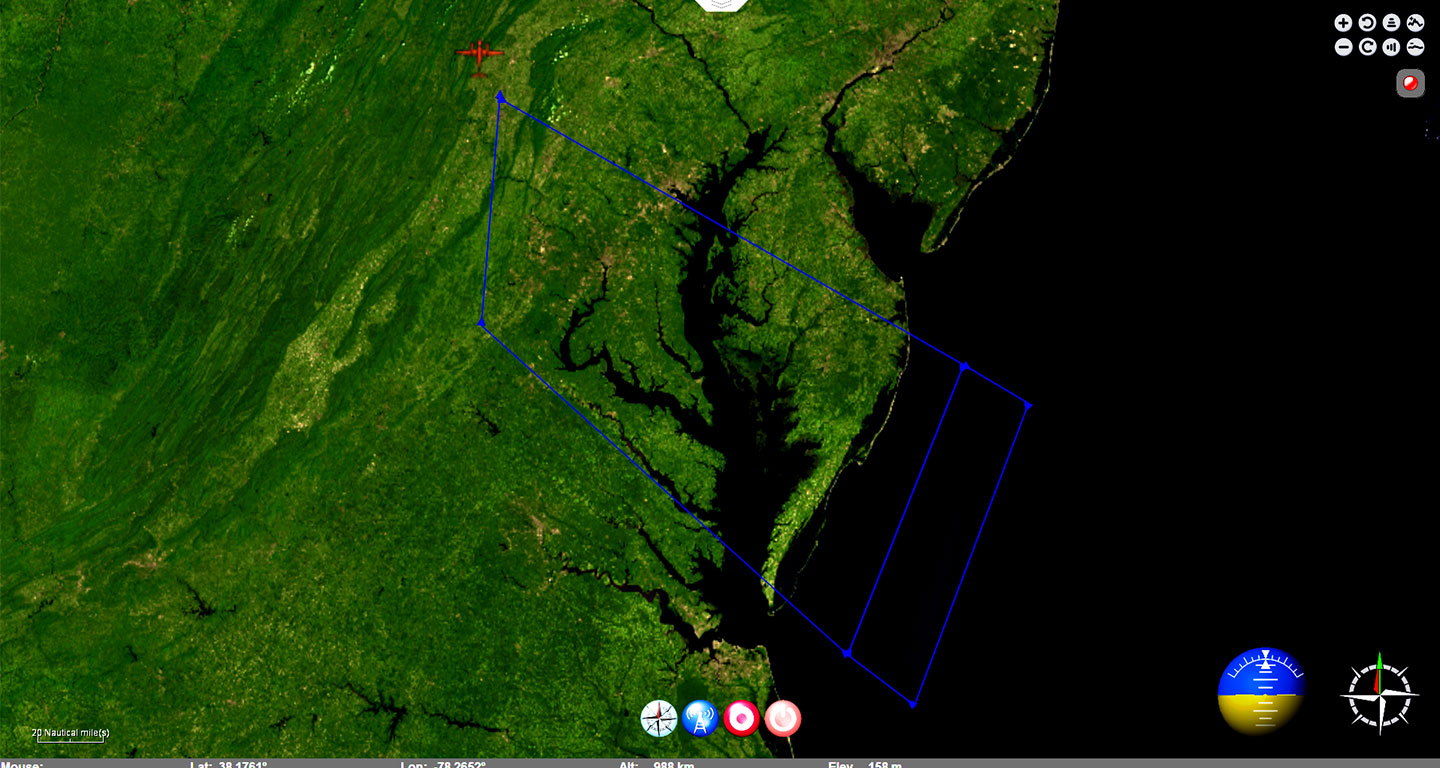Open the compass rose tool

tap(659, 718)
